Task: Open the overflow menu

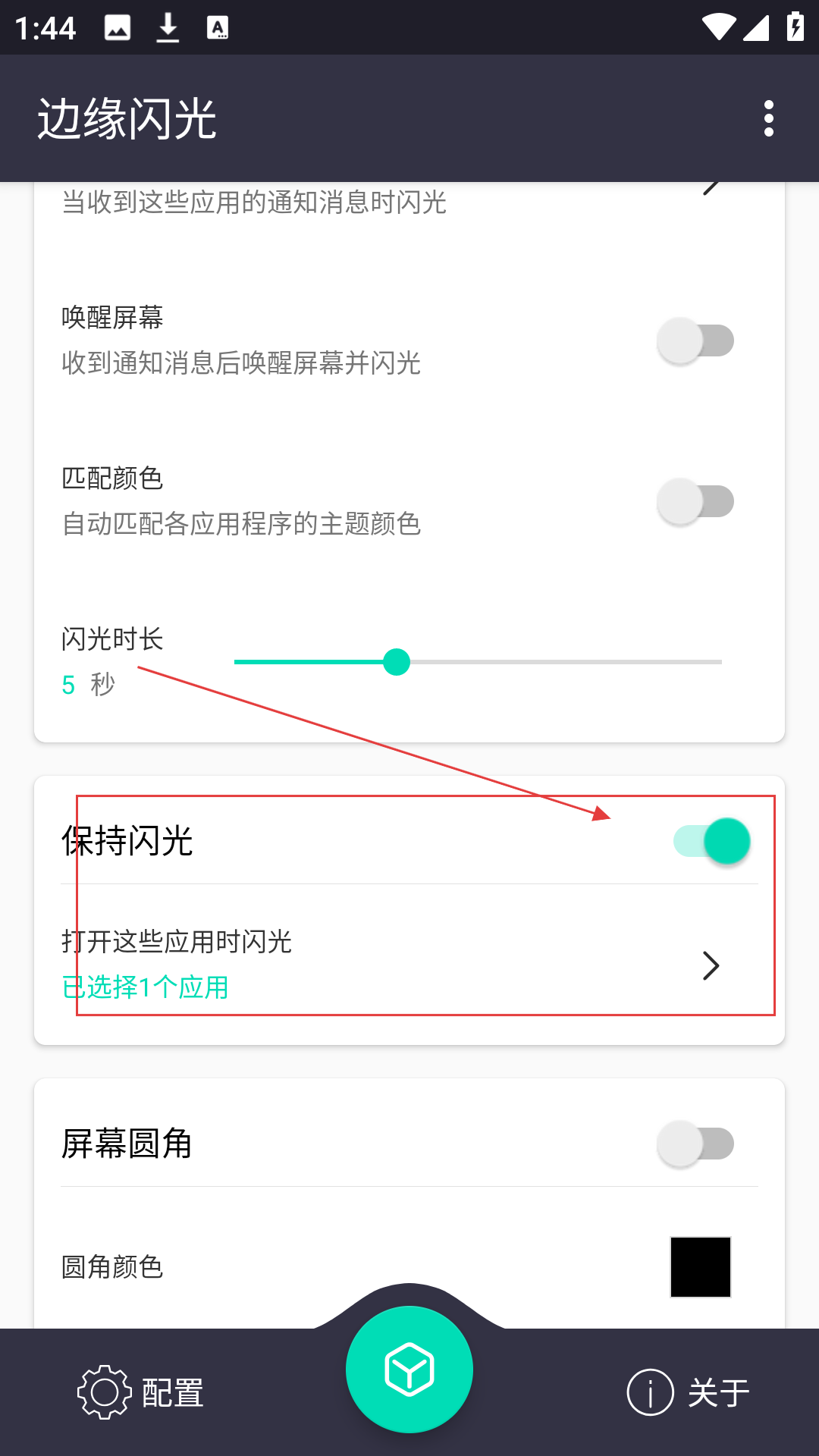Action: point(769,118)
